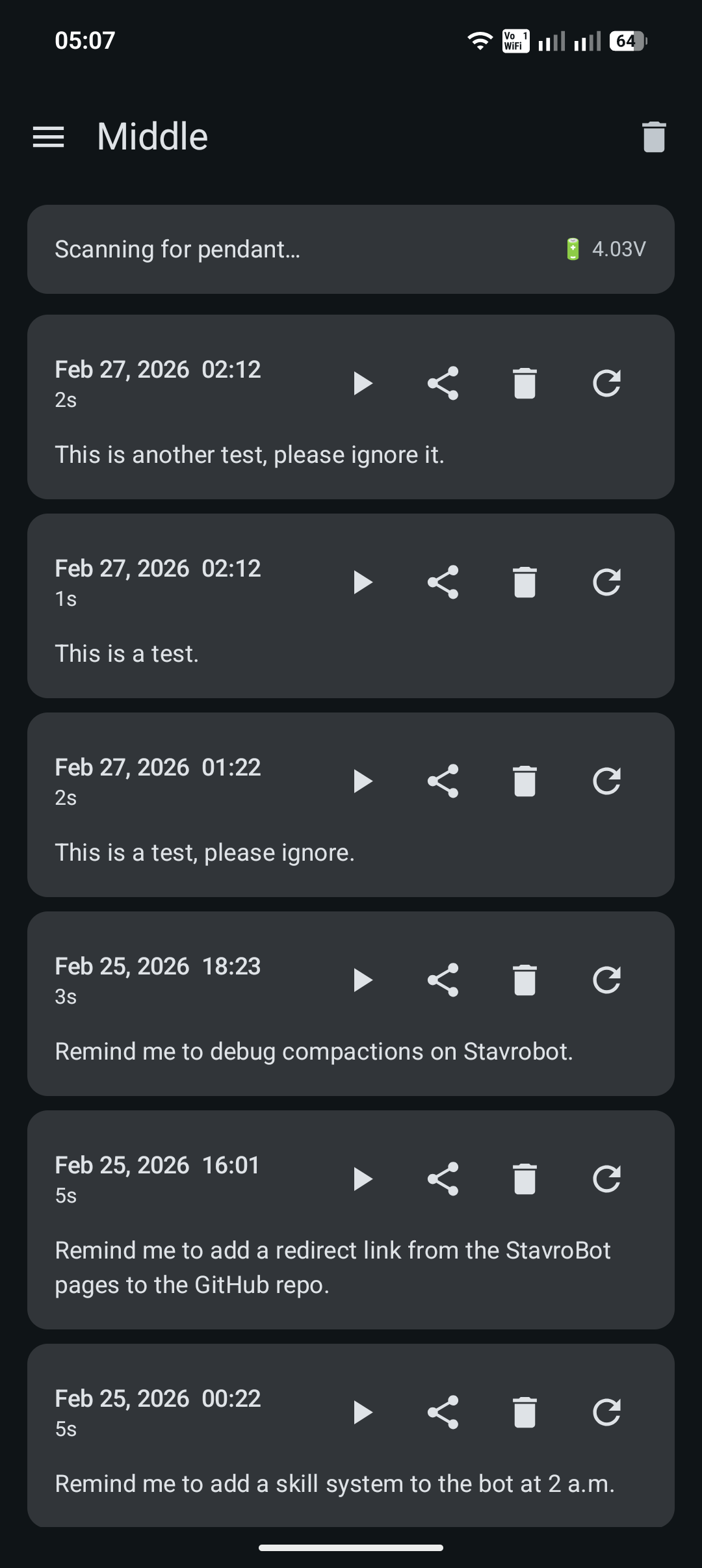
Task: Share the Feb 25 18:23 recording
Action: [x=443, y=980]
